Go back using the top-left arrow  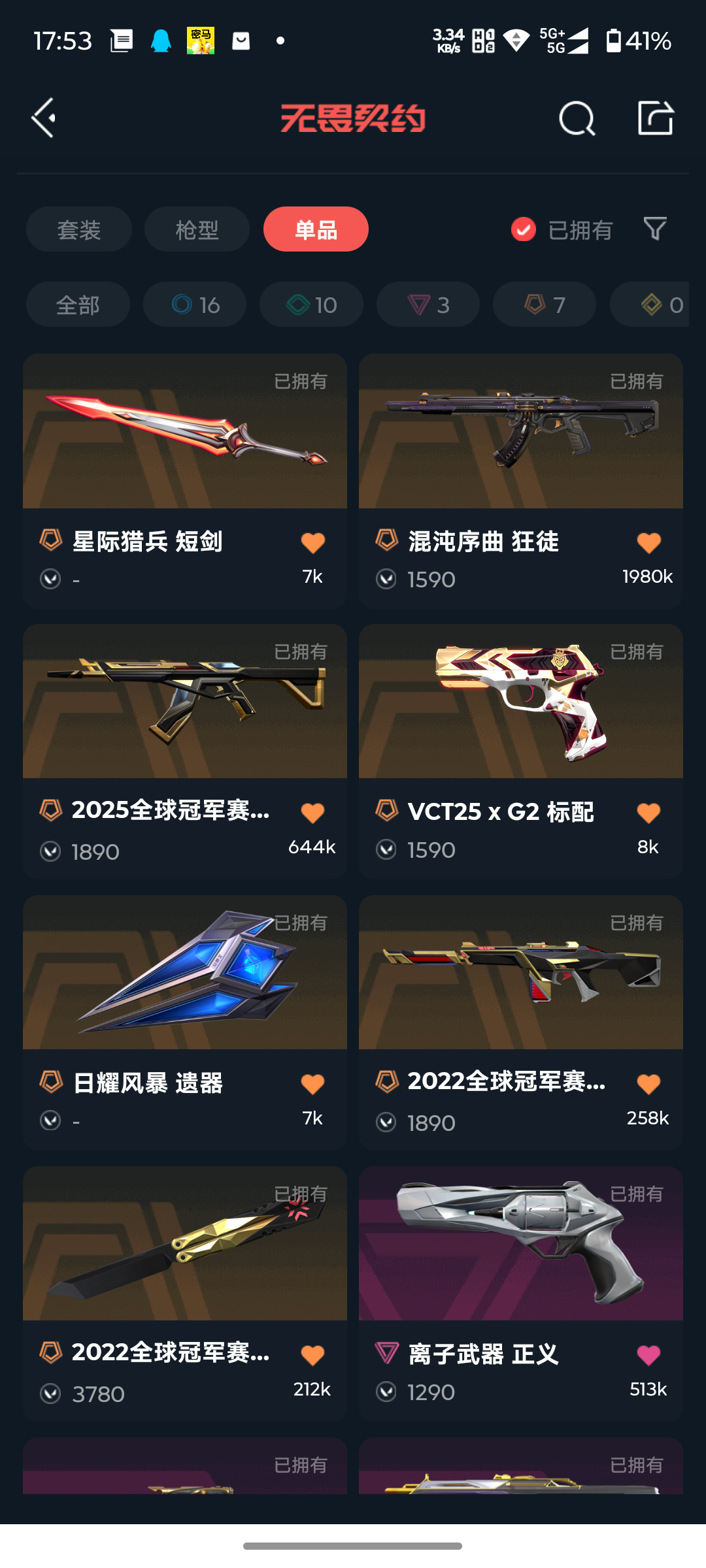[x=44, y=118]
